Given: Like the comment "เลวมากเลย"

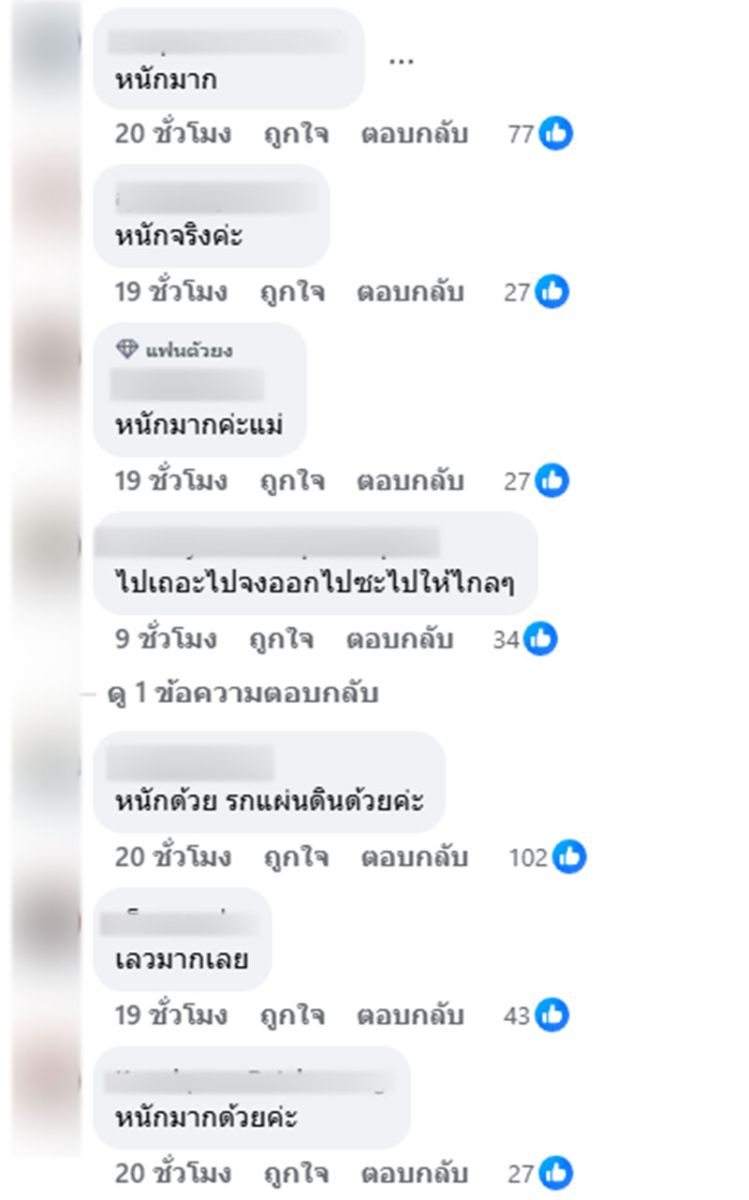Looking at the screenshot, I should 292,1016.
